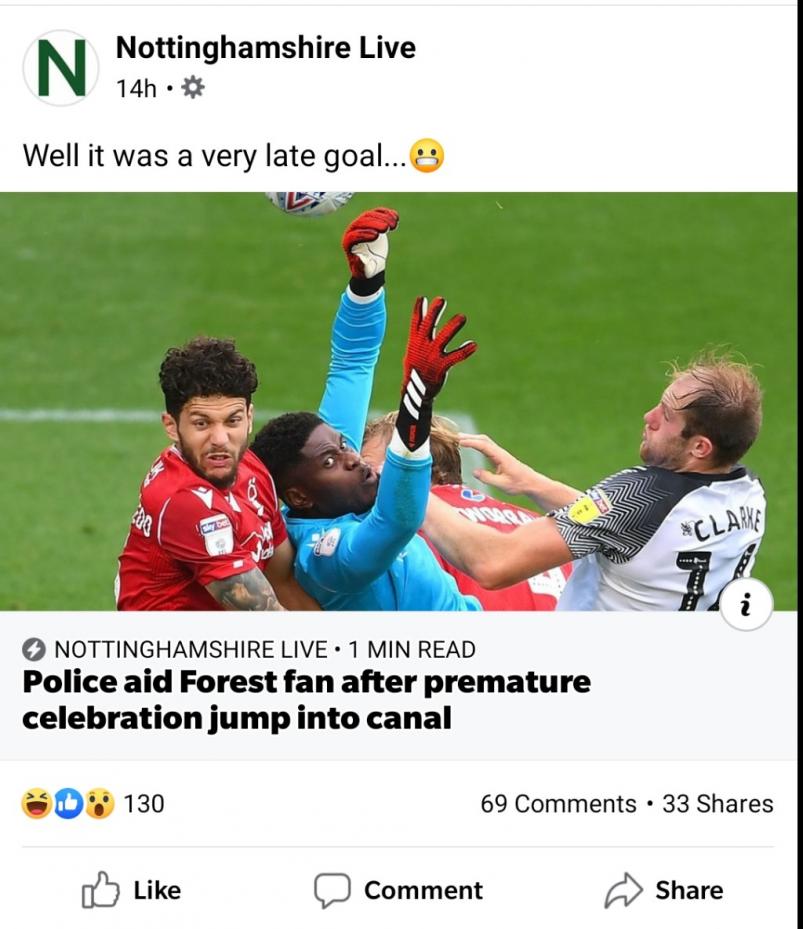This screenshot has width=803, height=929.
Task: Open the Nottinghamshire Live profile picture
Action: [60, 68]
